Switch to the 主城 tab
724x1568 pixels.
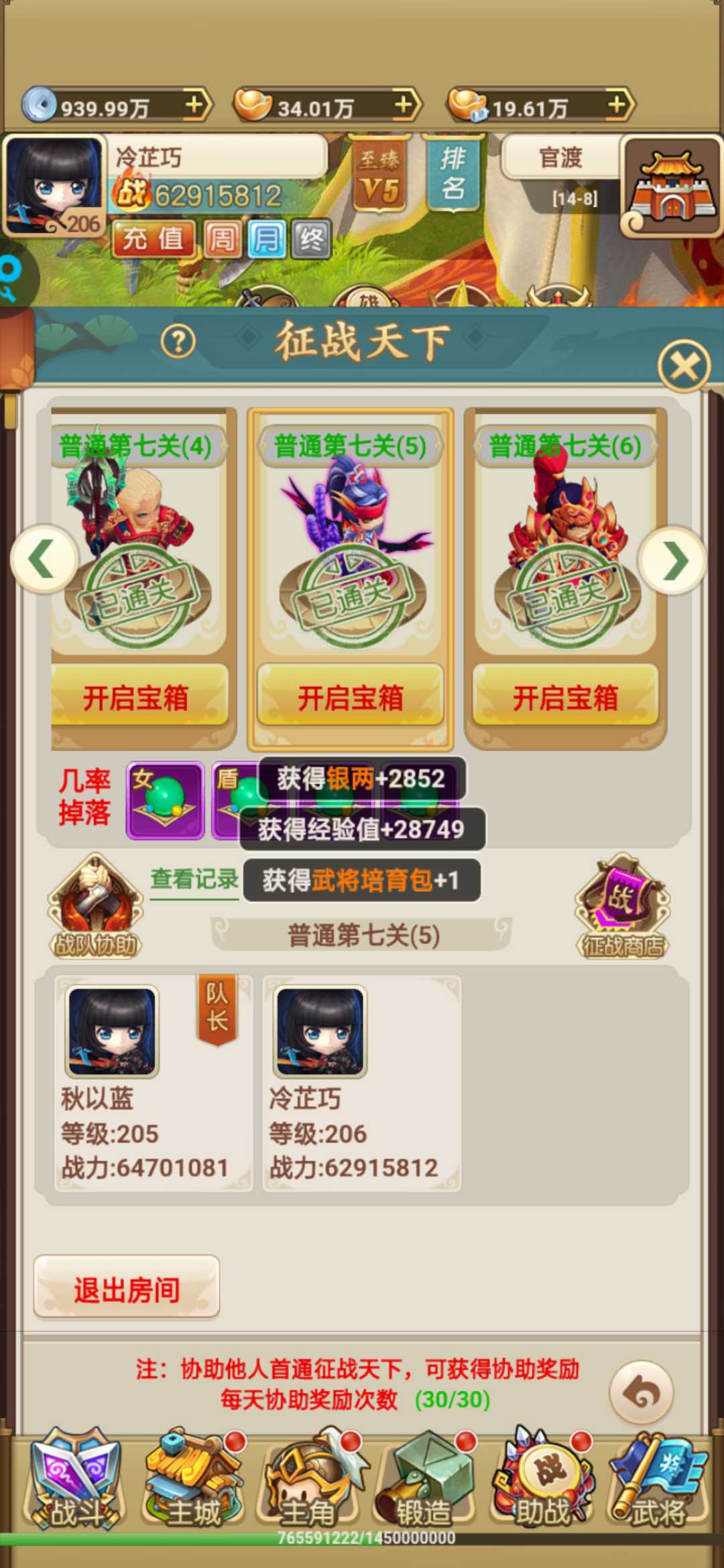click(x=193, y=1482)
